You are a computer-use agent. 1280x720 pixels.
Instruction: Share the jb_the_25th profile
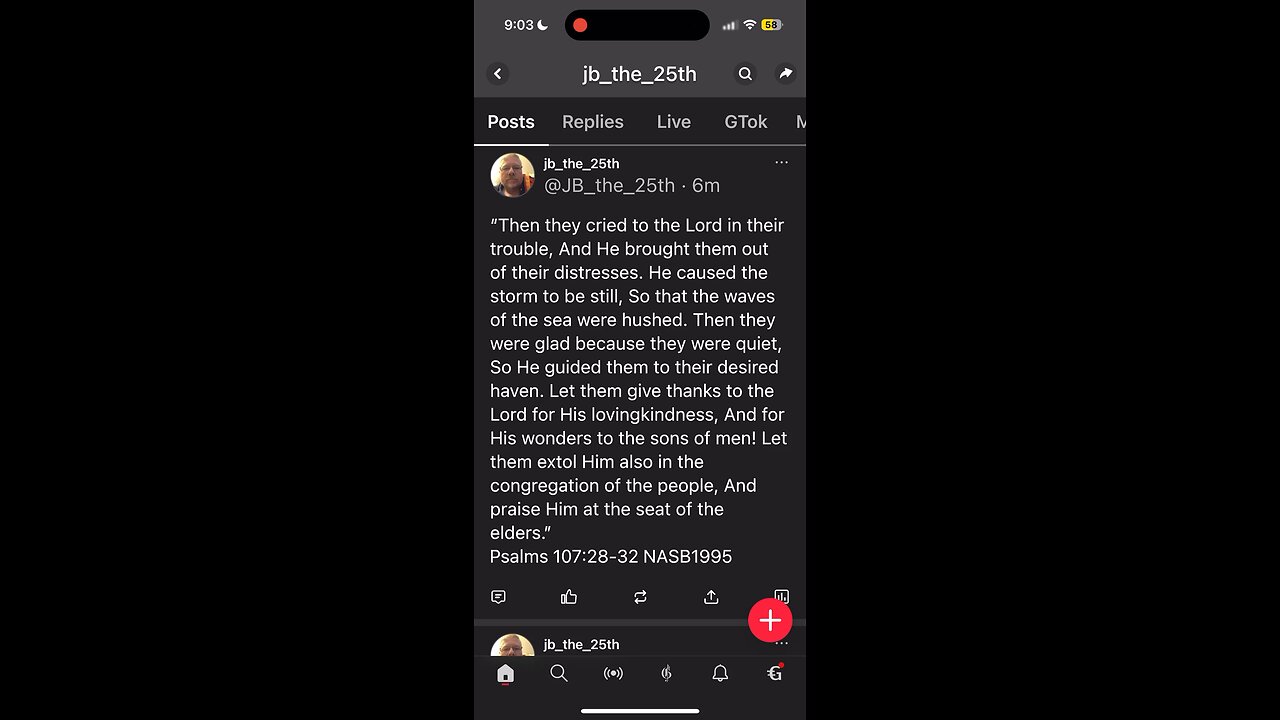pos(786,74)
